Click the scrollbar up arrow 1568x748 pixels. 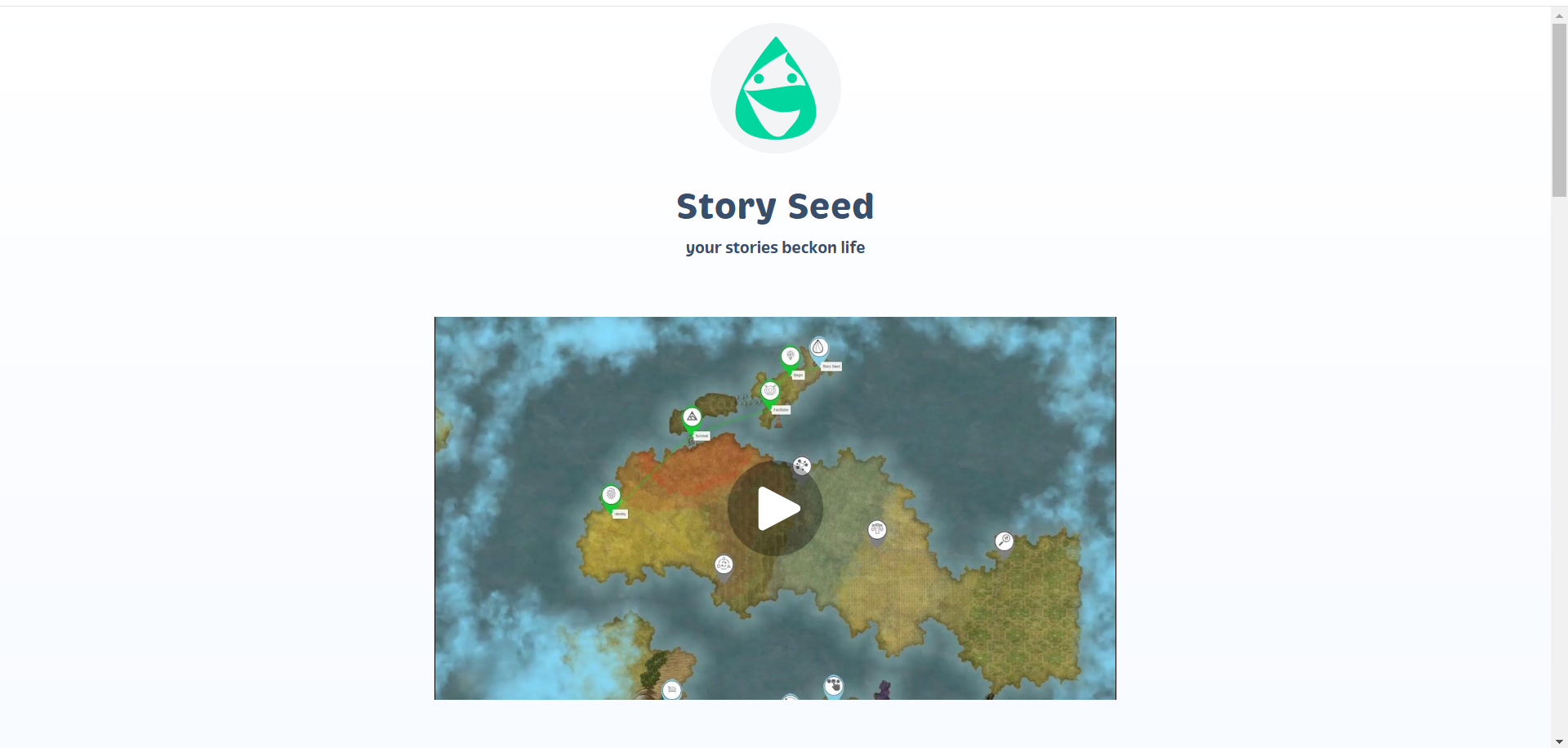click(1559, 16)
